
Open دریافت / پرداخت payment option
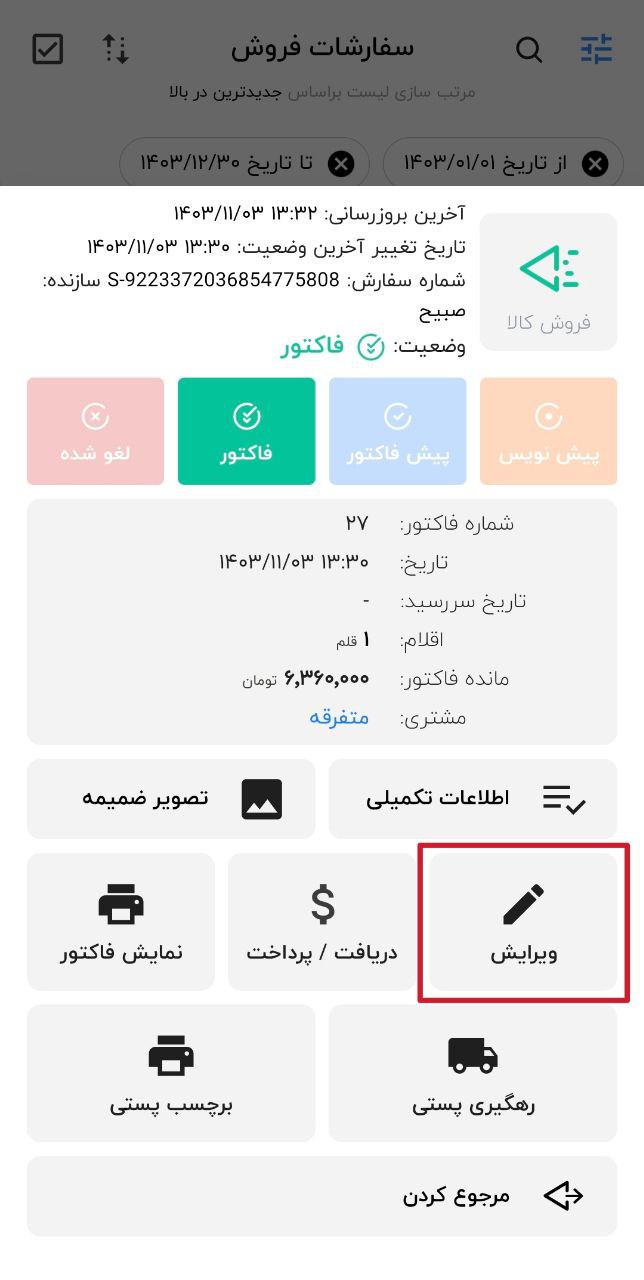(x=322, y=922)
